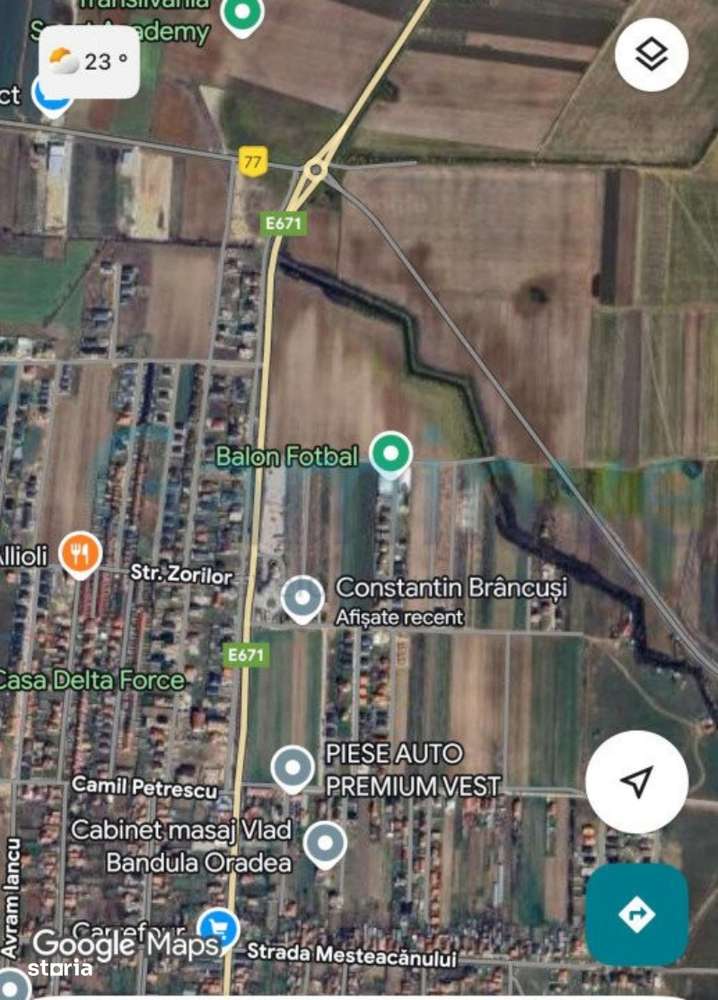Viewport: 718px width, 1000px height.
Task: Open directions with the turn arrow button
Action: click(x=637, y=914)
